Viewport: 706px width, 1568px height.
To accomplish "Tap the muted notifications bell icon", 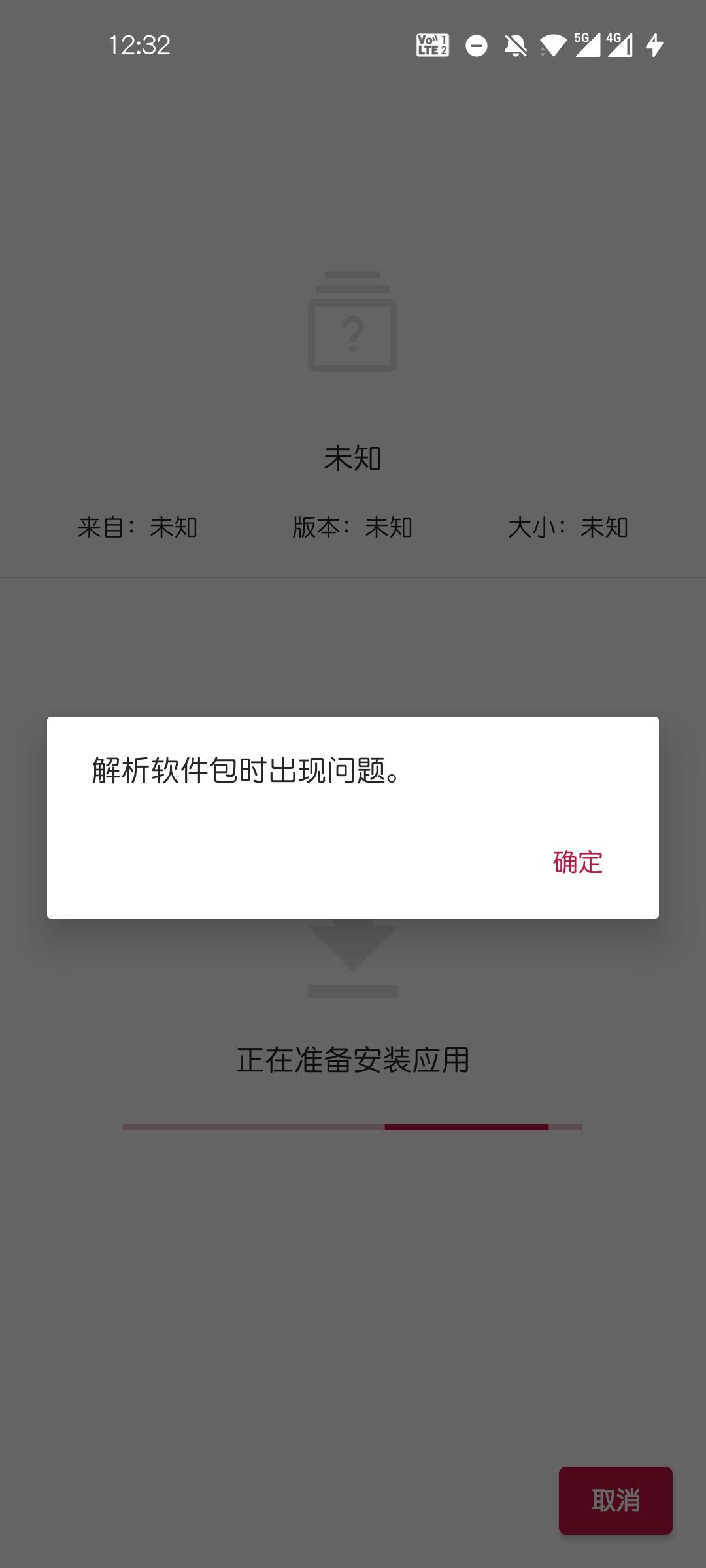I will click(x=516, y=46).
